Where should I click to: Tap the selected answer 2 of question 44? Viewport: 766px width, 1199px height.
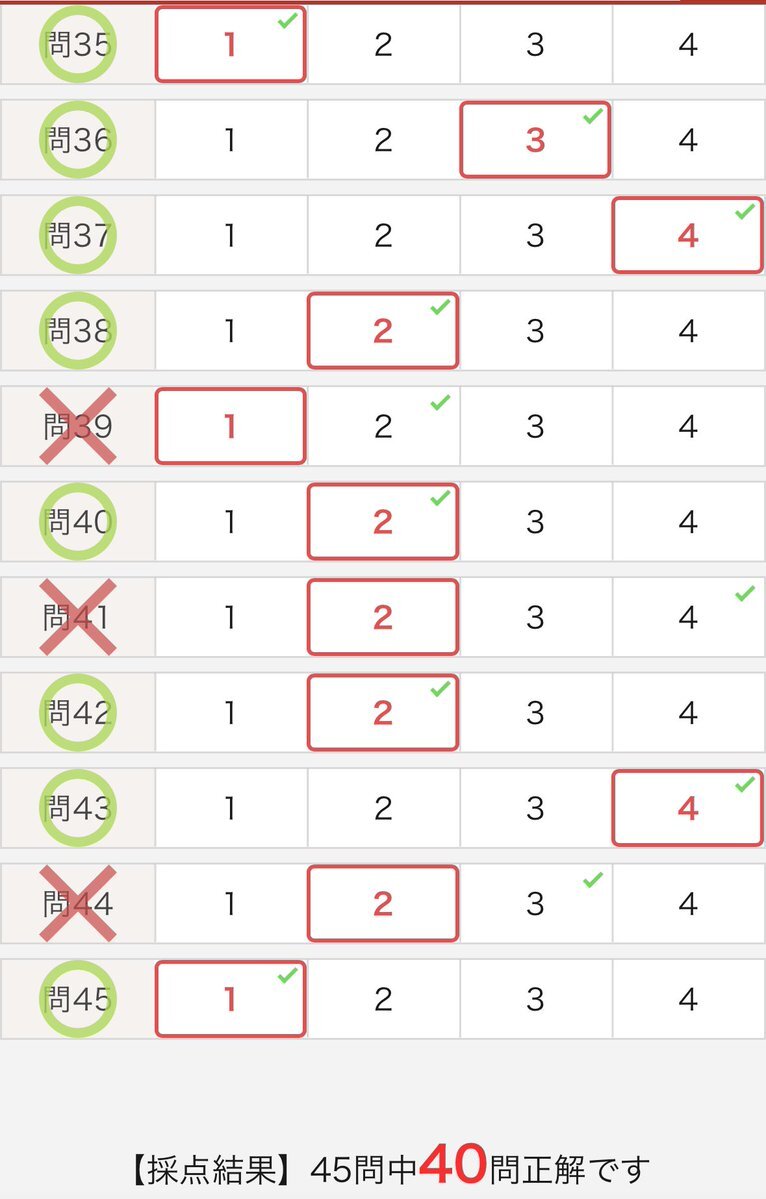pyautogui.click(x=383, y=904)
